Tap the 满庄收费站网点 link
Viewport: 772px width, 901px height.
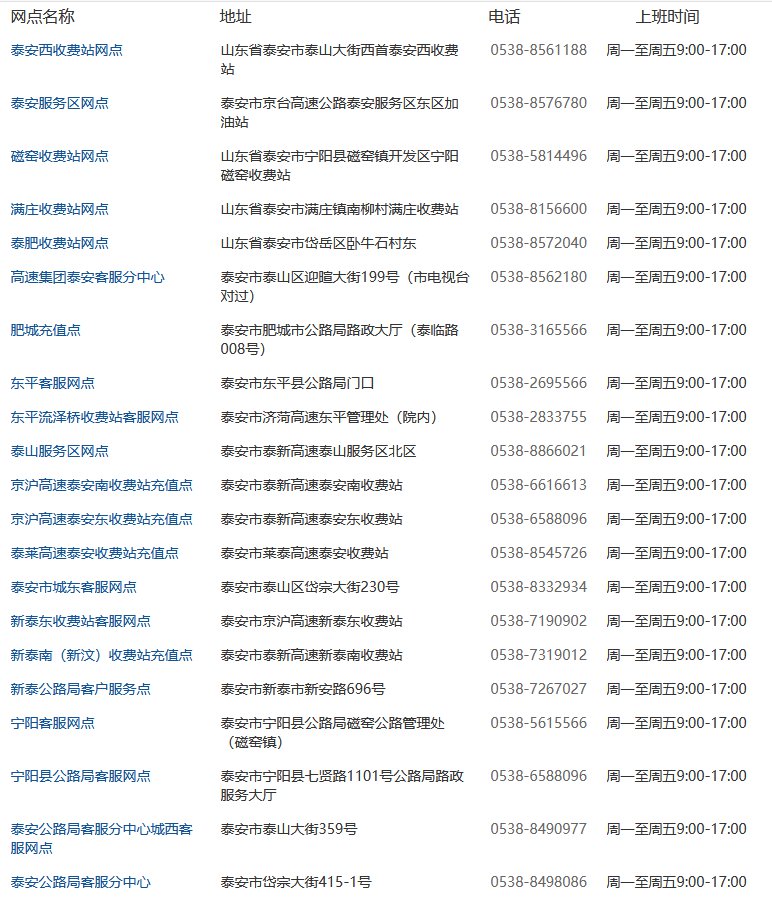pyautogui.click(x=59, y=209)
